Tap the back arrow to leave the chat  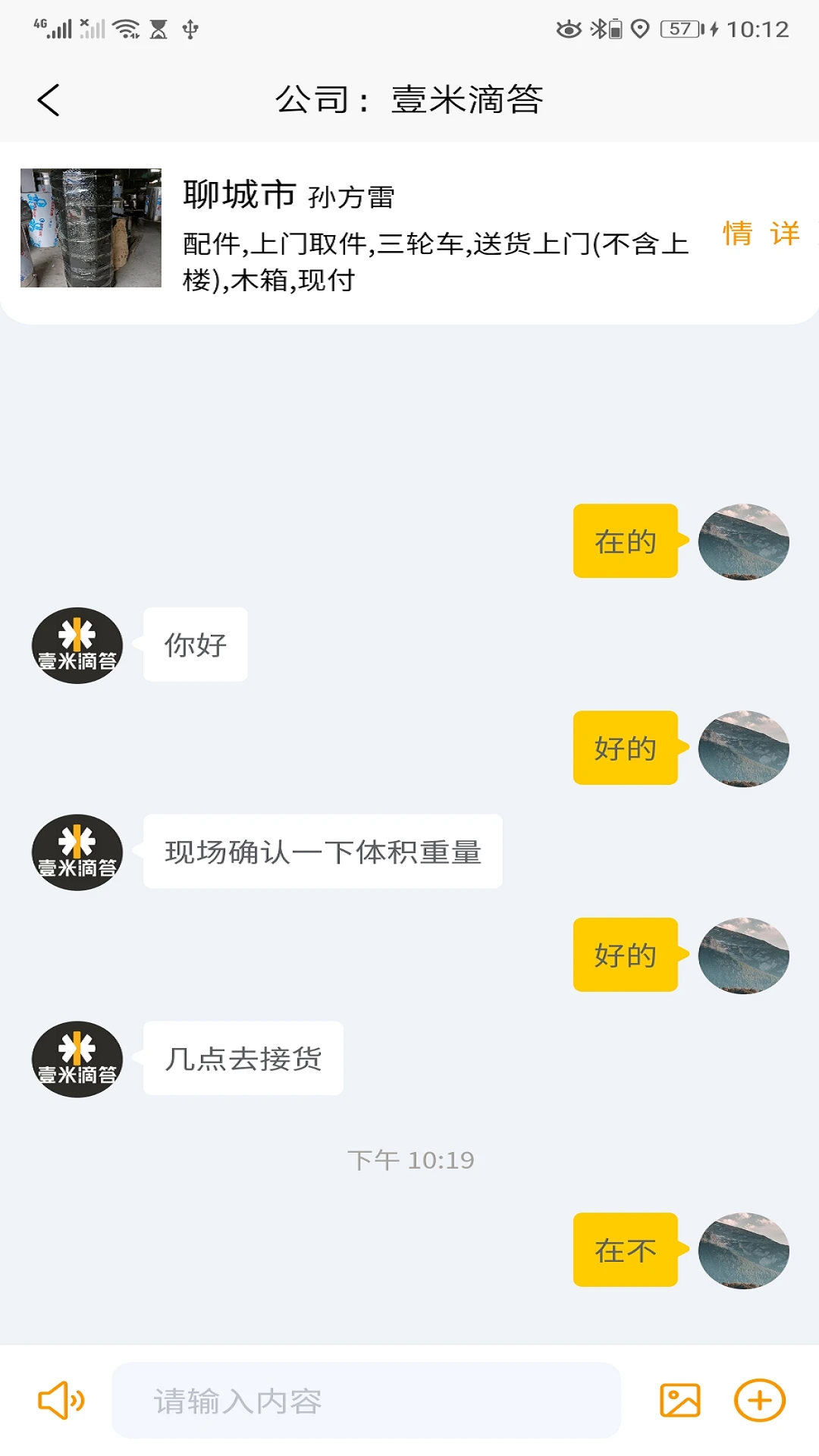click(x=48, y=99)
